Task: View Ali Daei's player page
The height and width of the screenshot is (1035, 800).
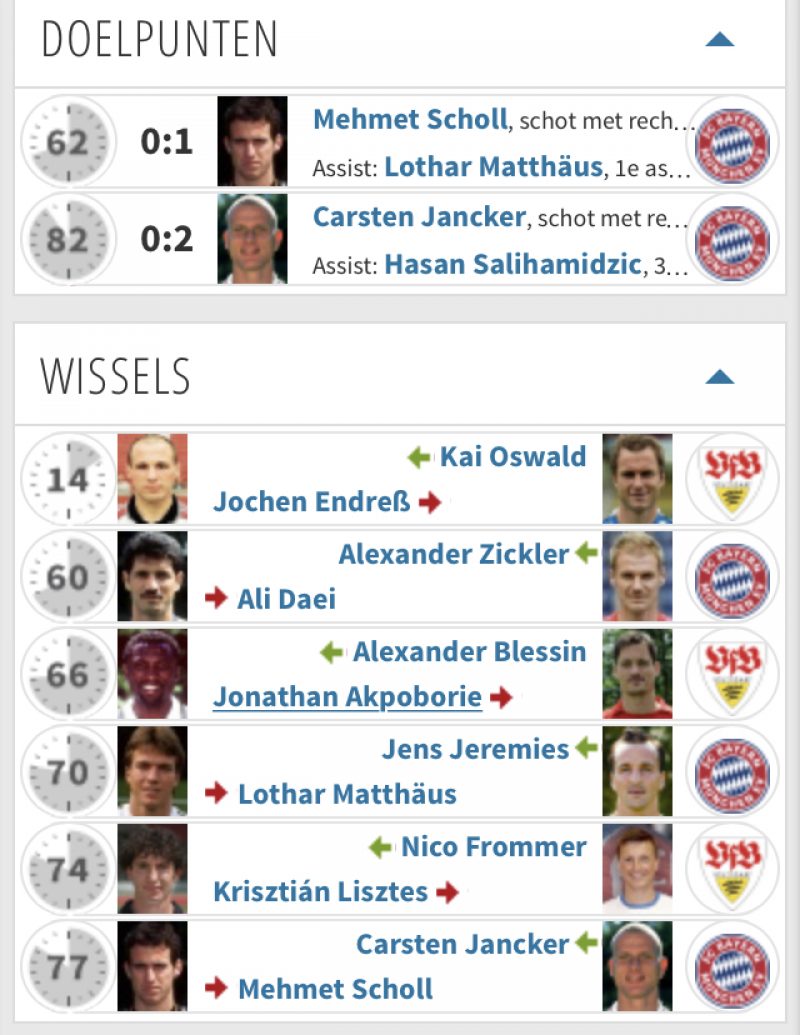Action: (x=286, y=599)
